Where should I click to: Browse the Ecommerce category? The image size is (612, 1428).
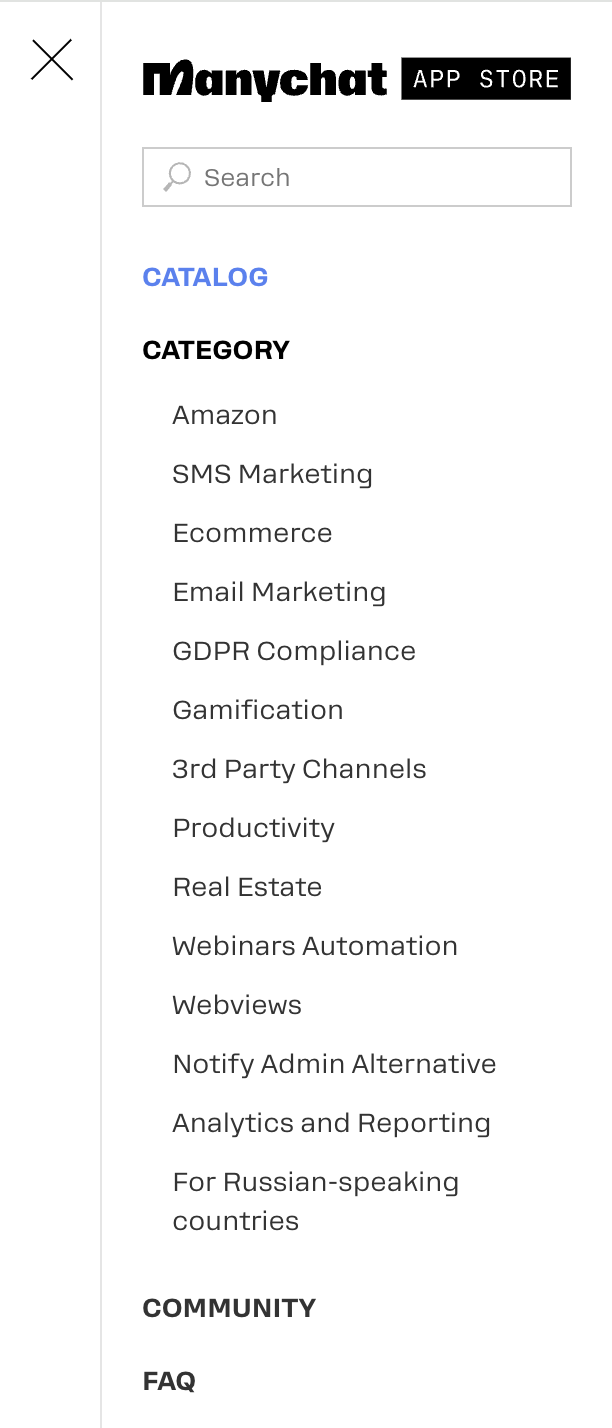(x=252, y=533)
